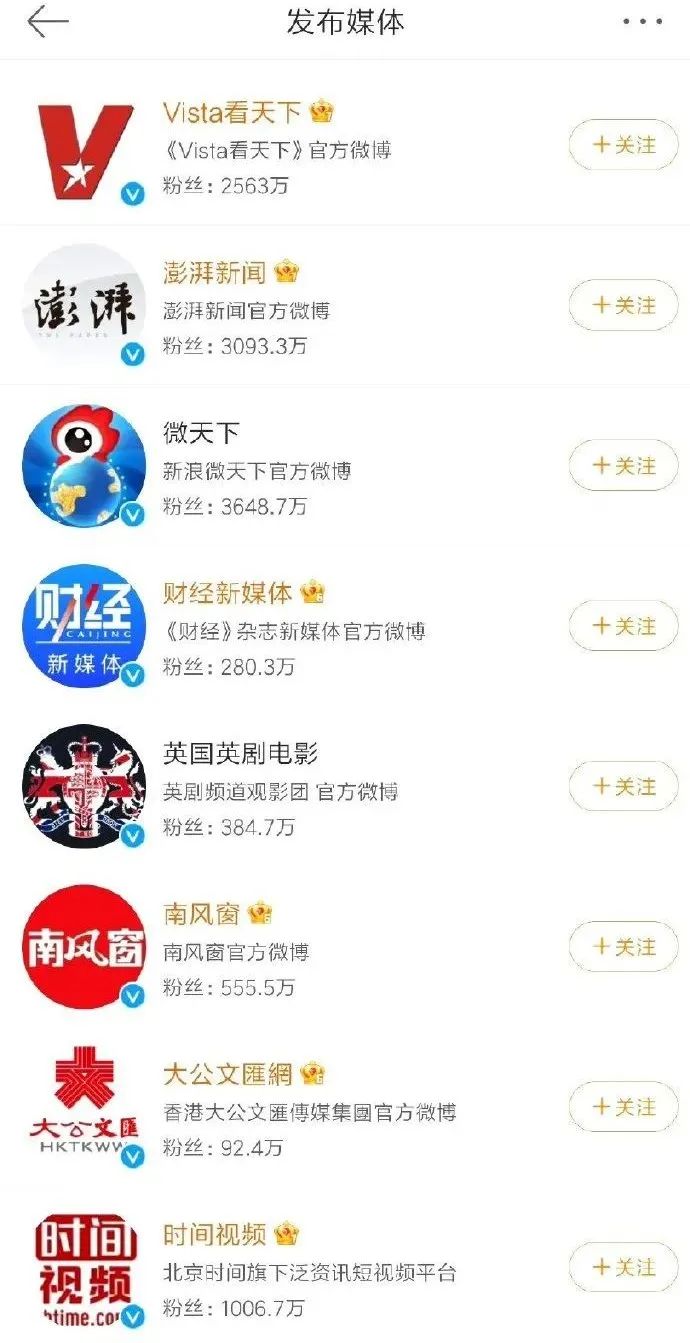Open the three-dot overflow menu
This screenshot has height=1343, width=690.
pyautogui.click(x=642, y=22)
